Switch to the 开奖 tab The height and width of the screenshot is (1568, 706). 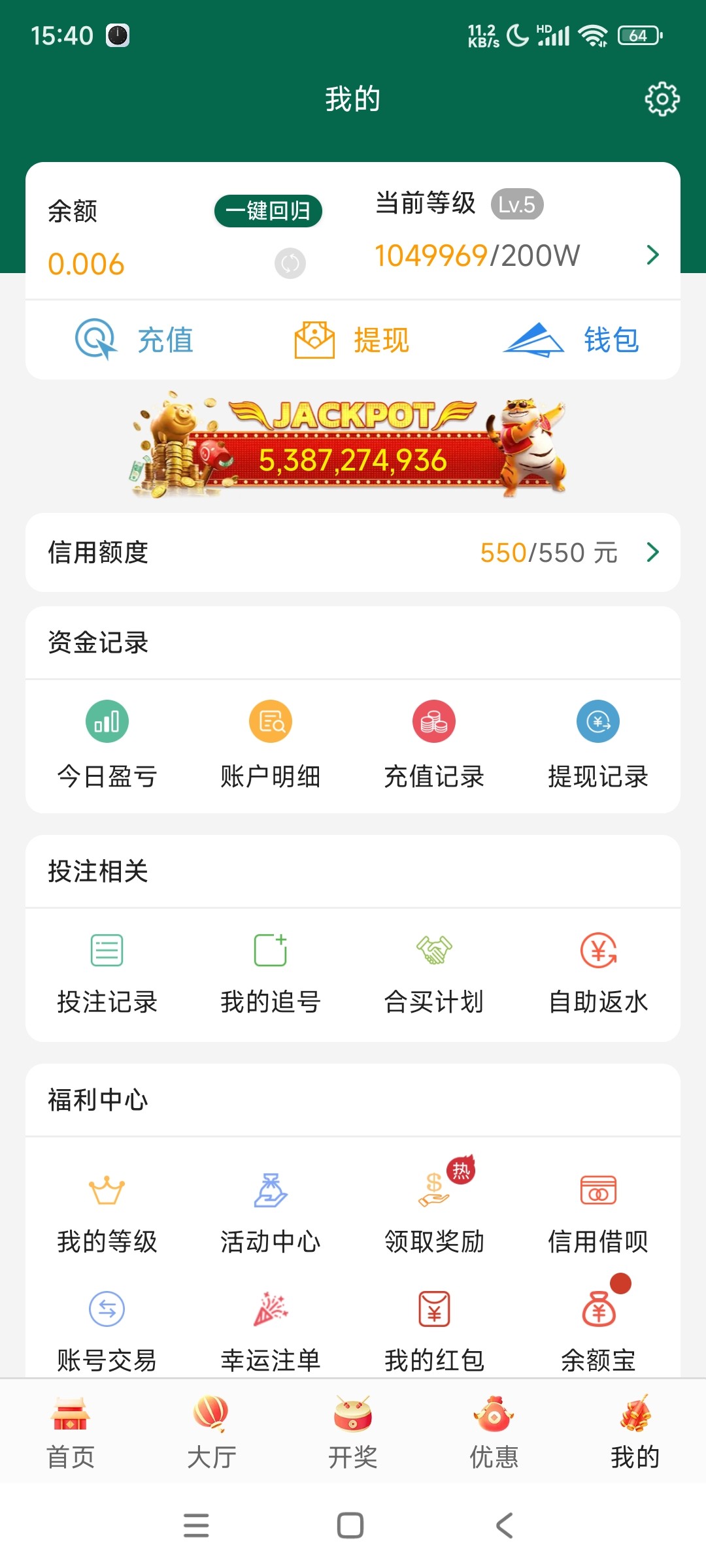click(x=353, y=1432)
